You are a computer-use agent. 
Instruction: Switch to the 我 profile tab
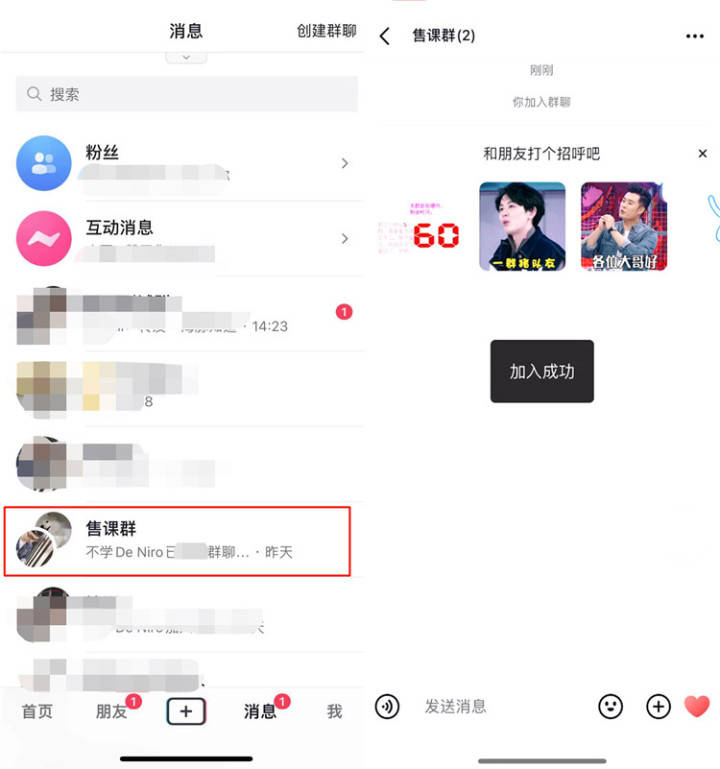coord(334,712)
